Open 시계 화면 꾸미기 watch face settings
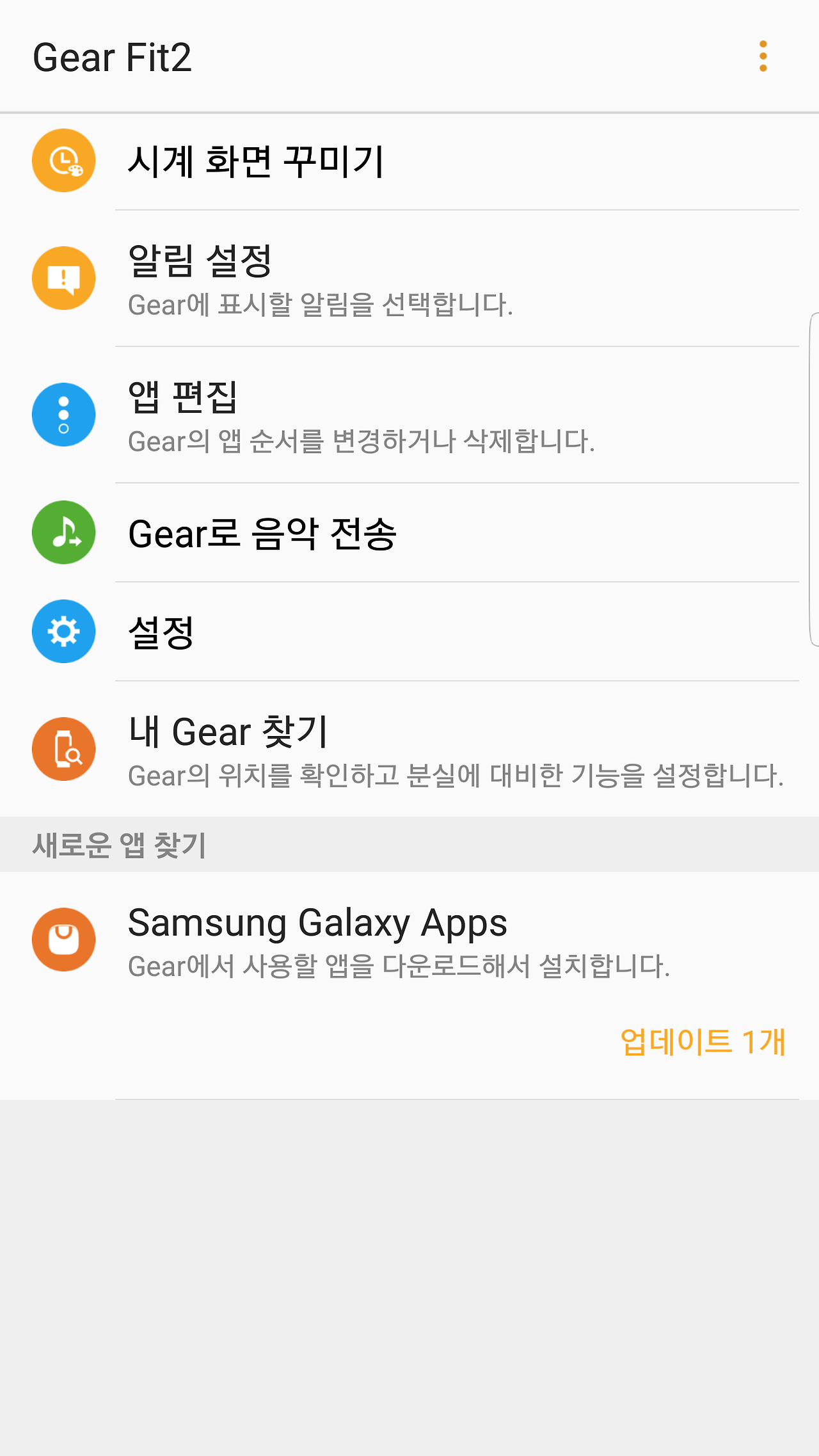 tap(409, 161)
